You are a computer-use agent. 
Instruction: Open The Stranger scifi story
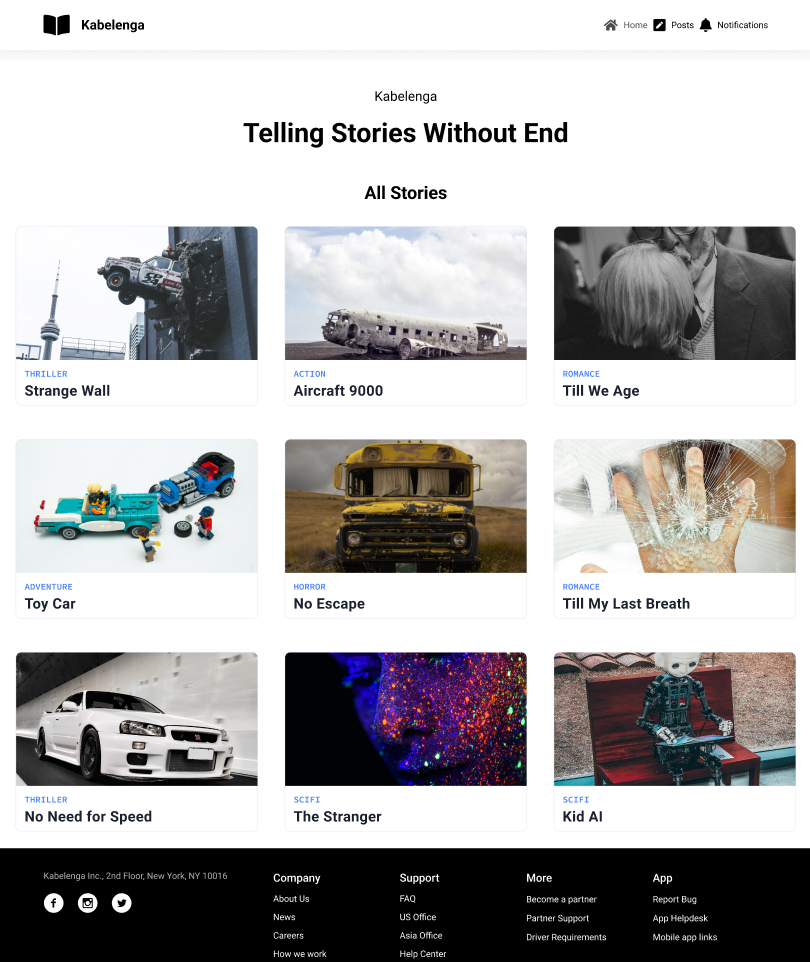coord(405,741)
